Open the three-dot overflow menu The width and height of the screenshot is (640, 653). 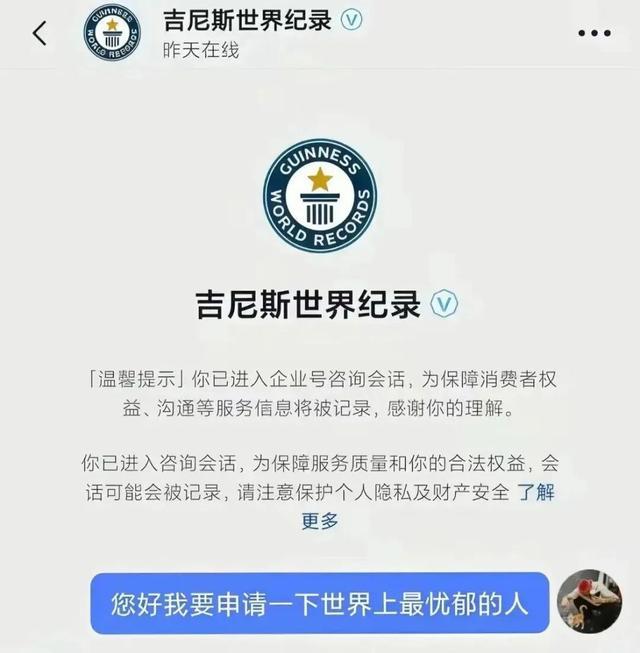pos(594,33)
